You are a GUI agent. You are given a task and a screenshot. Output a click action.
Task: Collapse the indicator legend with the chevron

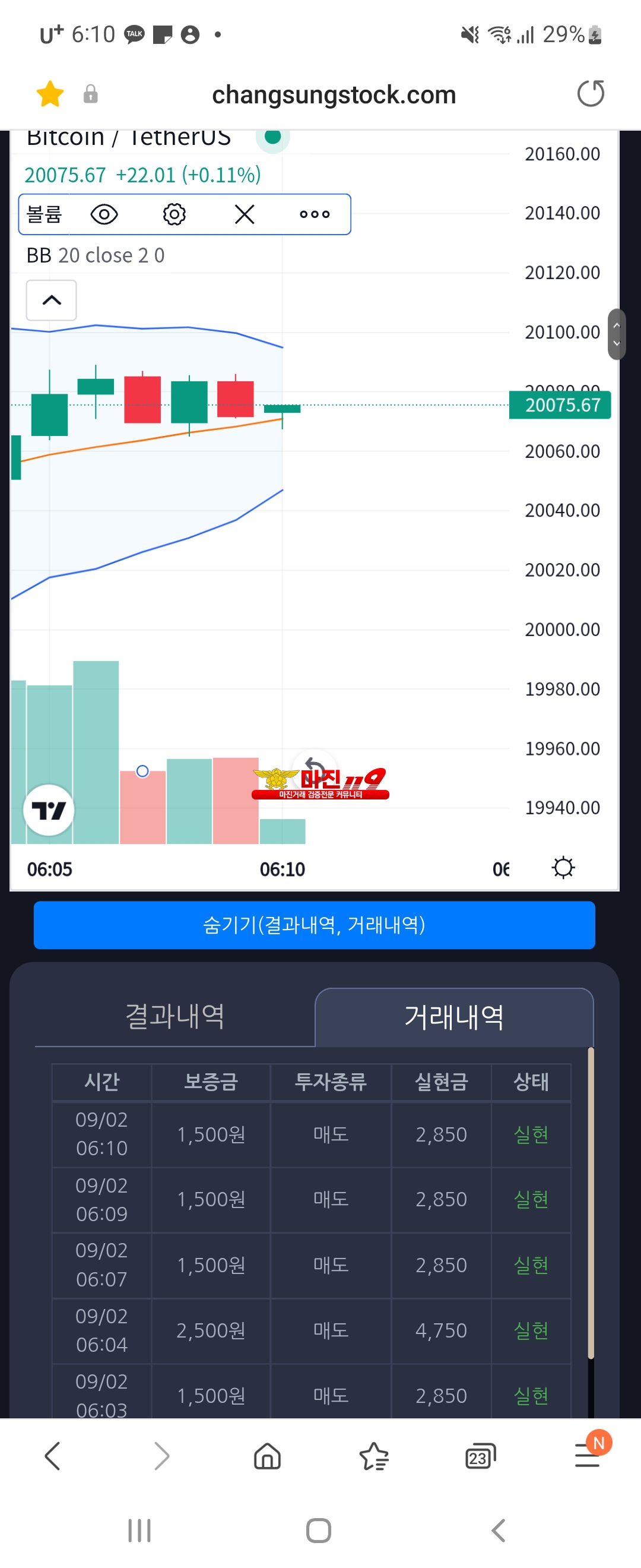point(52,300)
